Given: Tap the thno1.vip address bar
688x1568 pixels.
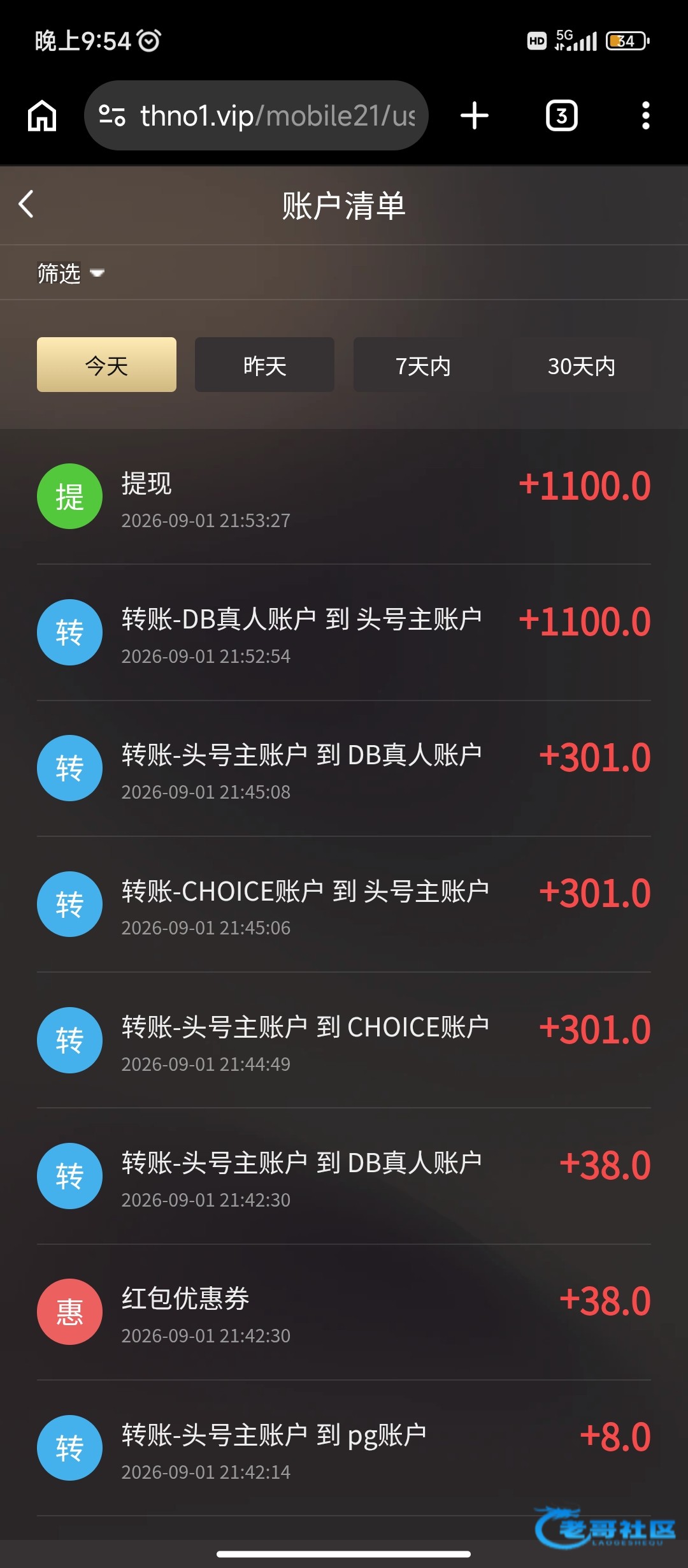Looking at the screenshot, I should coord(256,115).
